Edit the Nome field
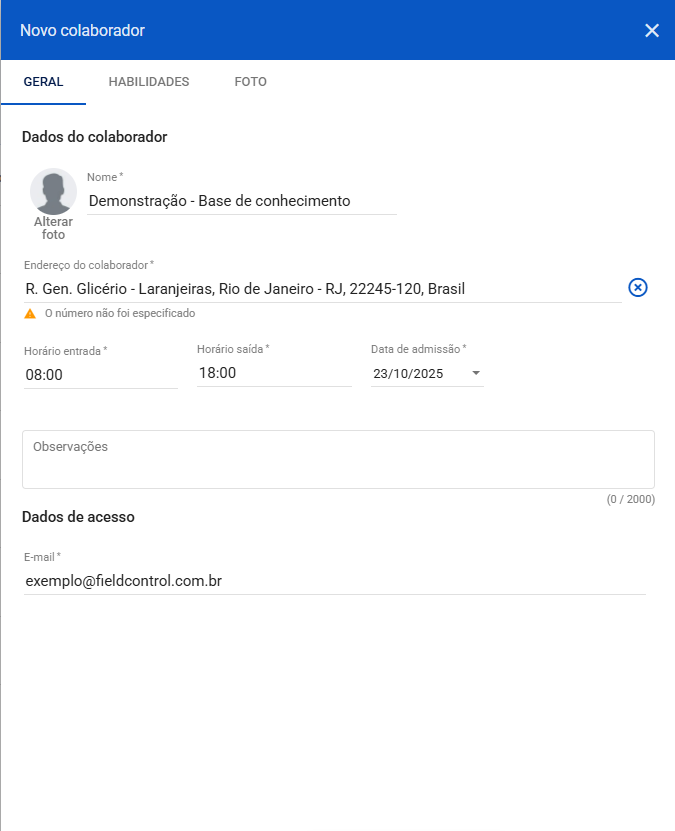Image resolution: width=675 pixels, height=831 pixels. (x=240, y=201)
